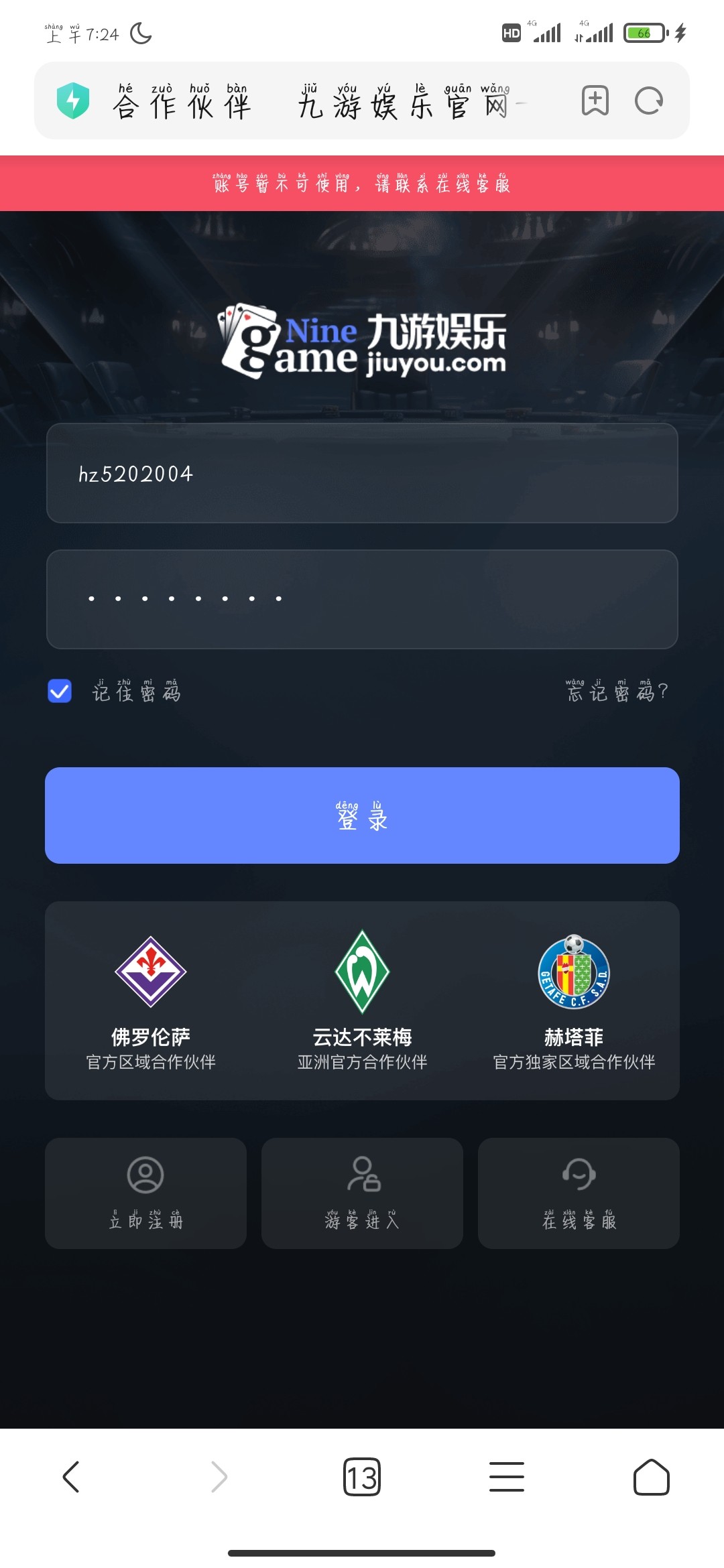The width and height of the screenshot is (724, 1568).
Task: Uncheck the 记住密码 checkbox
Action: tap(60, 691)
